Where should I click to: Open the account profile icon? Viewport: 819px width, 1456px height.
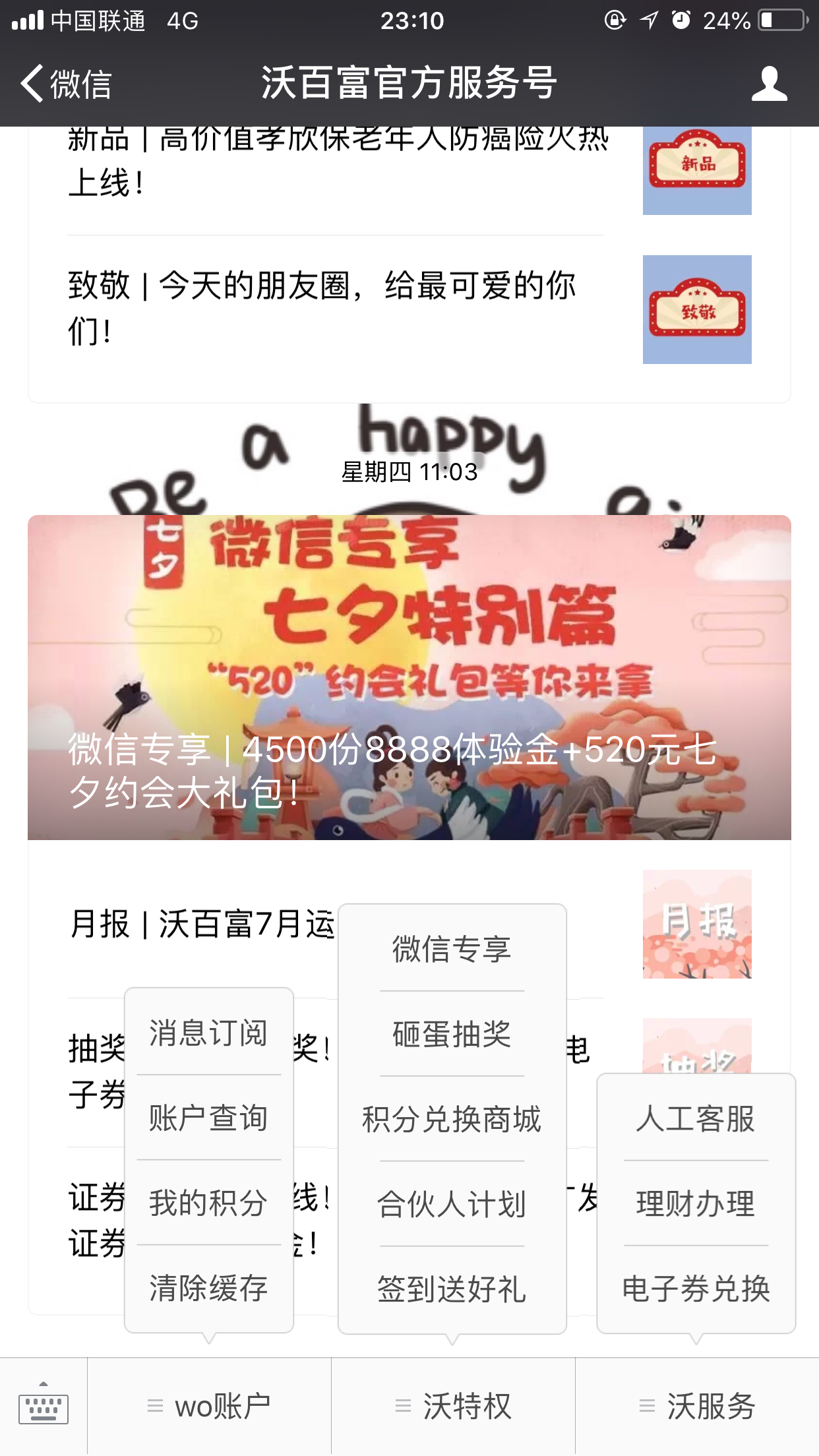click(x=769, y=84)
